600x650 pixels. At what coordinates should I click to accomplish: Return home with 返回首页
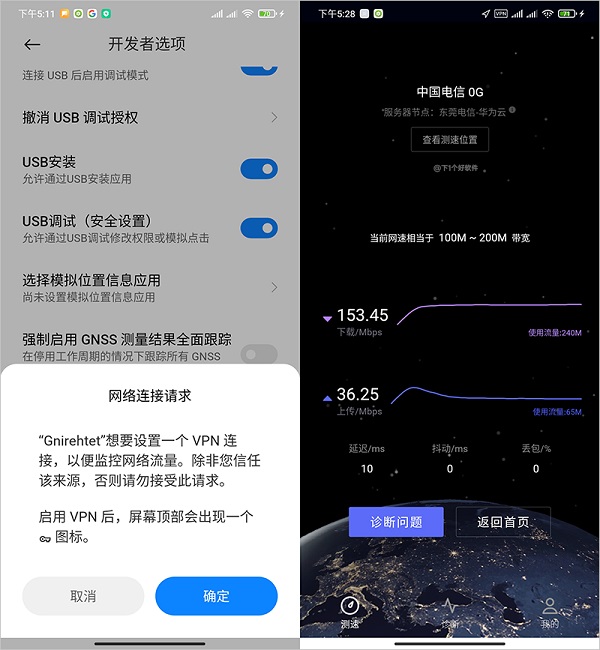(503, 522)
